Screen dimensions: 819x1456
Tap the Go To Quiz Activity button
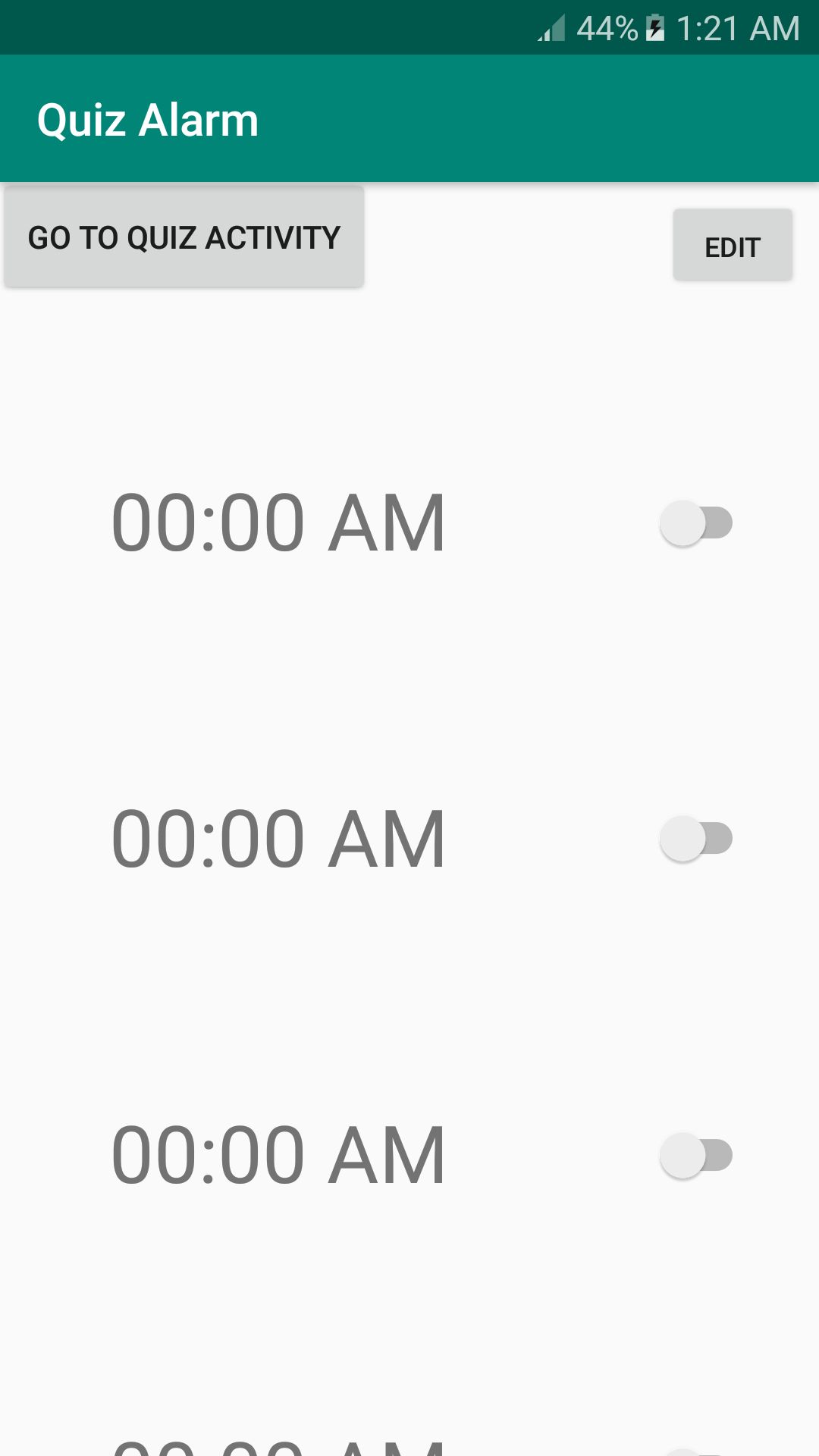pos(184,237)
